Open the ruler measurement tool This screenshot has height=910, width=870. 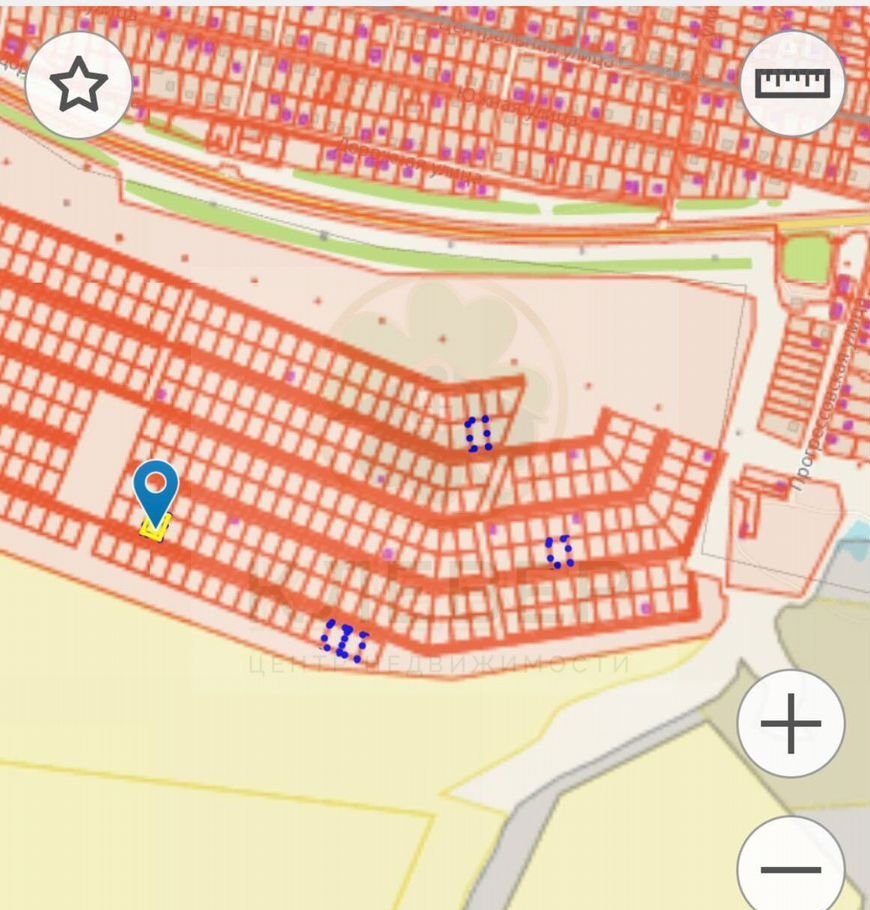792,84
